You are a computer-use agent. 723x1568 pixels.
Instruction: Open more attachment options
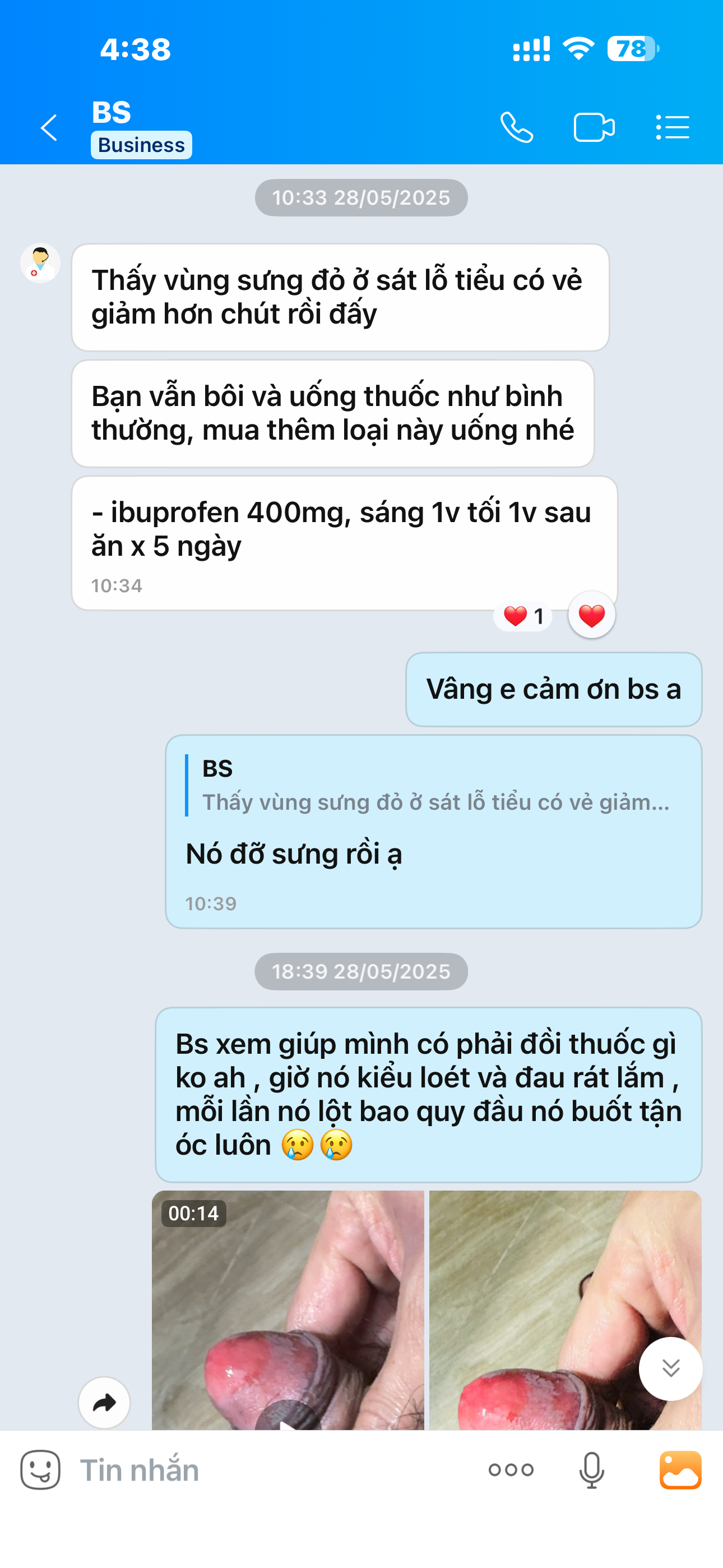tap(511, 1470)
